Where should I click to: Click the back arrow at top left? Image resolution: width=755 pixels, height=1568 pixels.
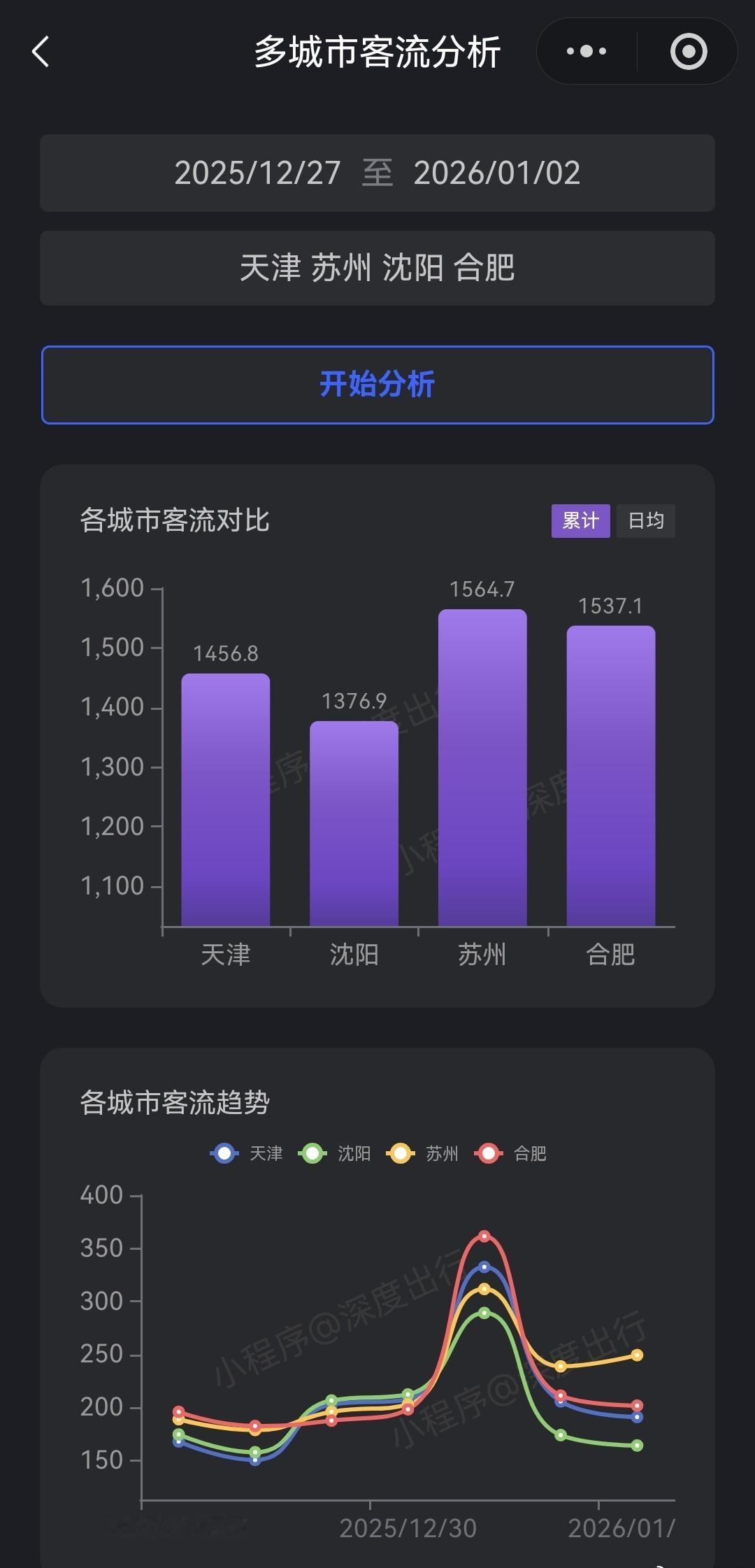[x=40, y=51]
